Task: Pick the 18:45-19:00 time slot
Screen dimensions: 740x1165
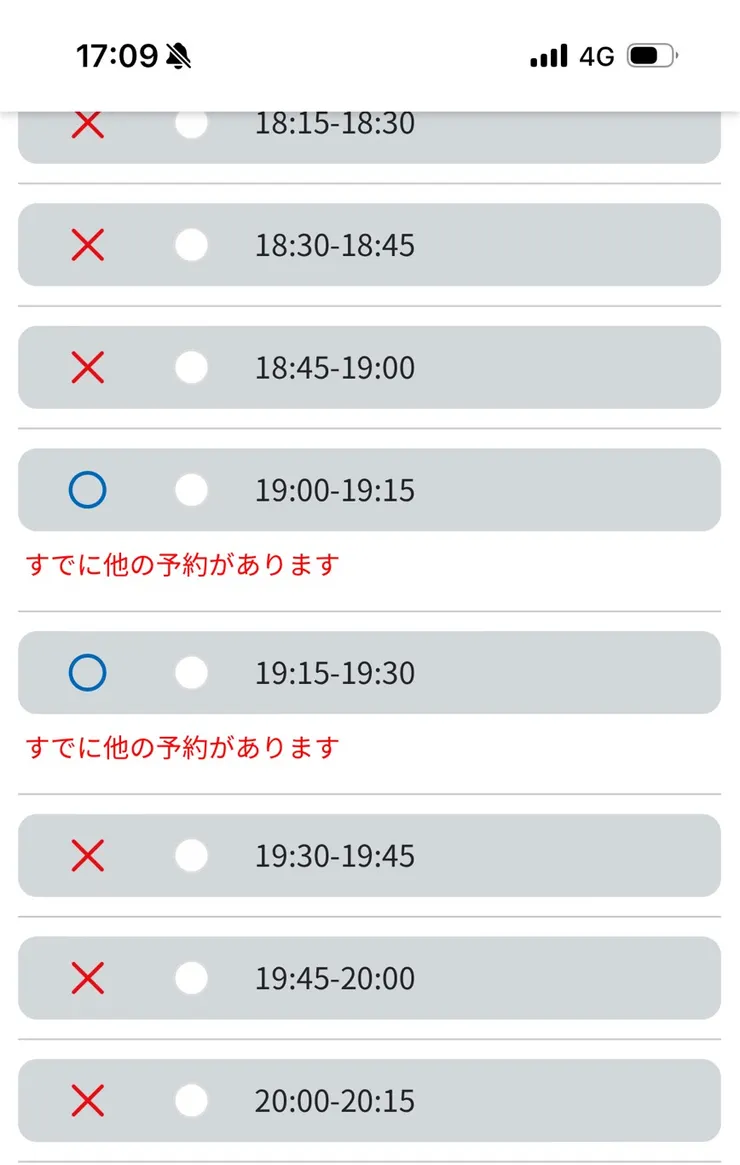Action: pyautogui.click(x=191, y=368)
